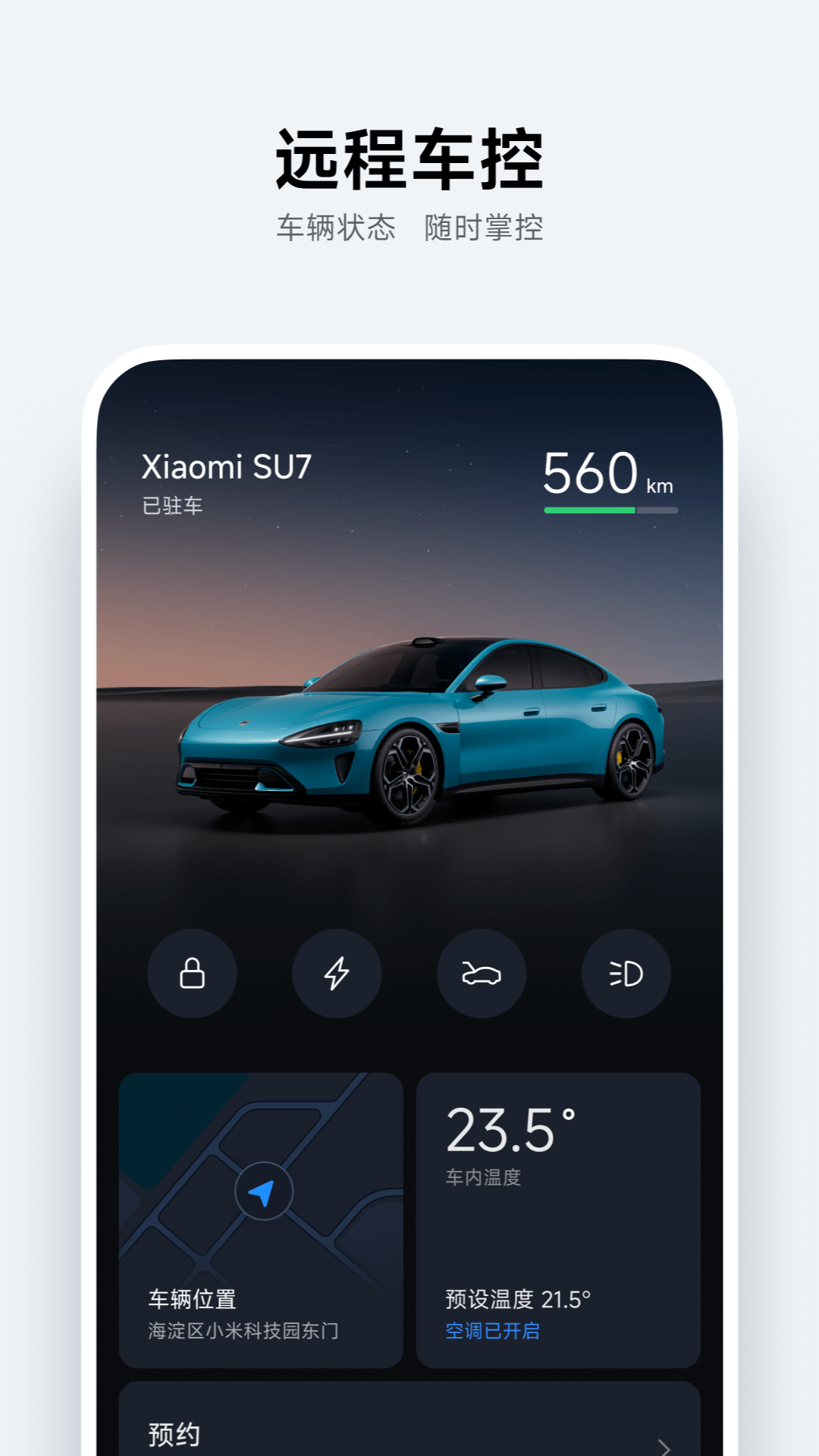The image size is (819, 1456).
Task: Turn on lights via the rightmost circular icon
Action: 626,974
